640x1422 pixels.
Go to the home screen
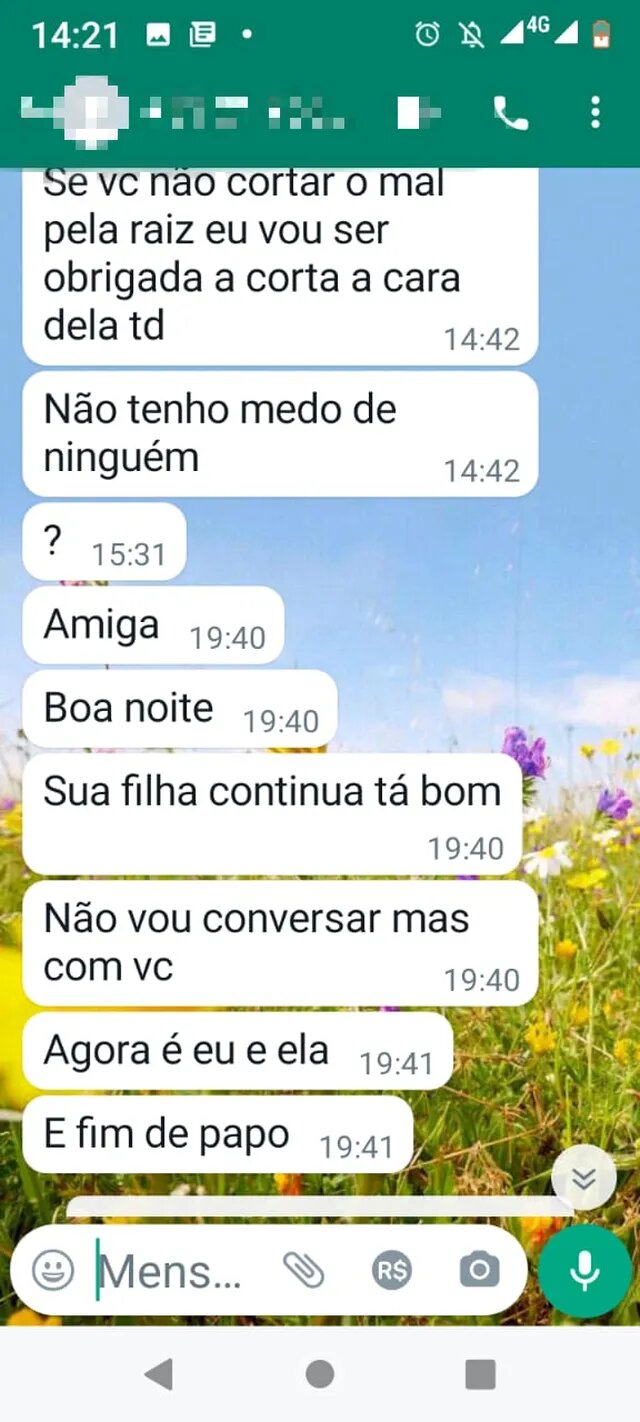click(x=320, y=1375)
